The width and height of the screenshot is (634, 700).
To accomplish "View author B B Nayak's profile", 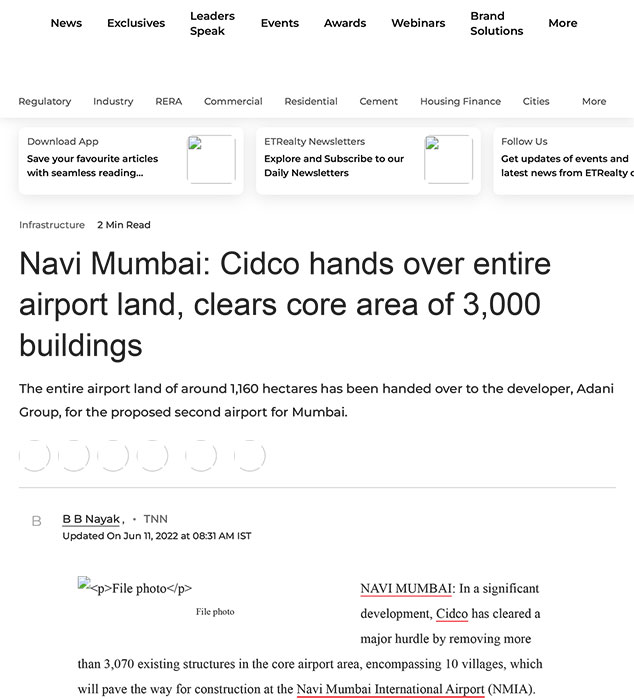I will click(x=91, y=519).
